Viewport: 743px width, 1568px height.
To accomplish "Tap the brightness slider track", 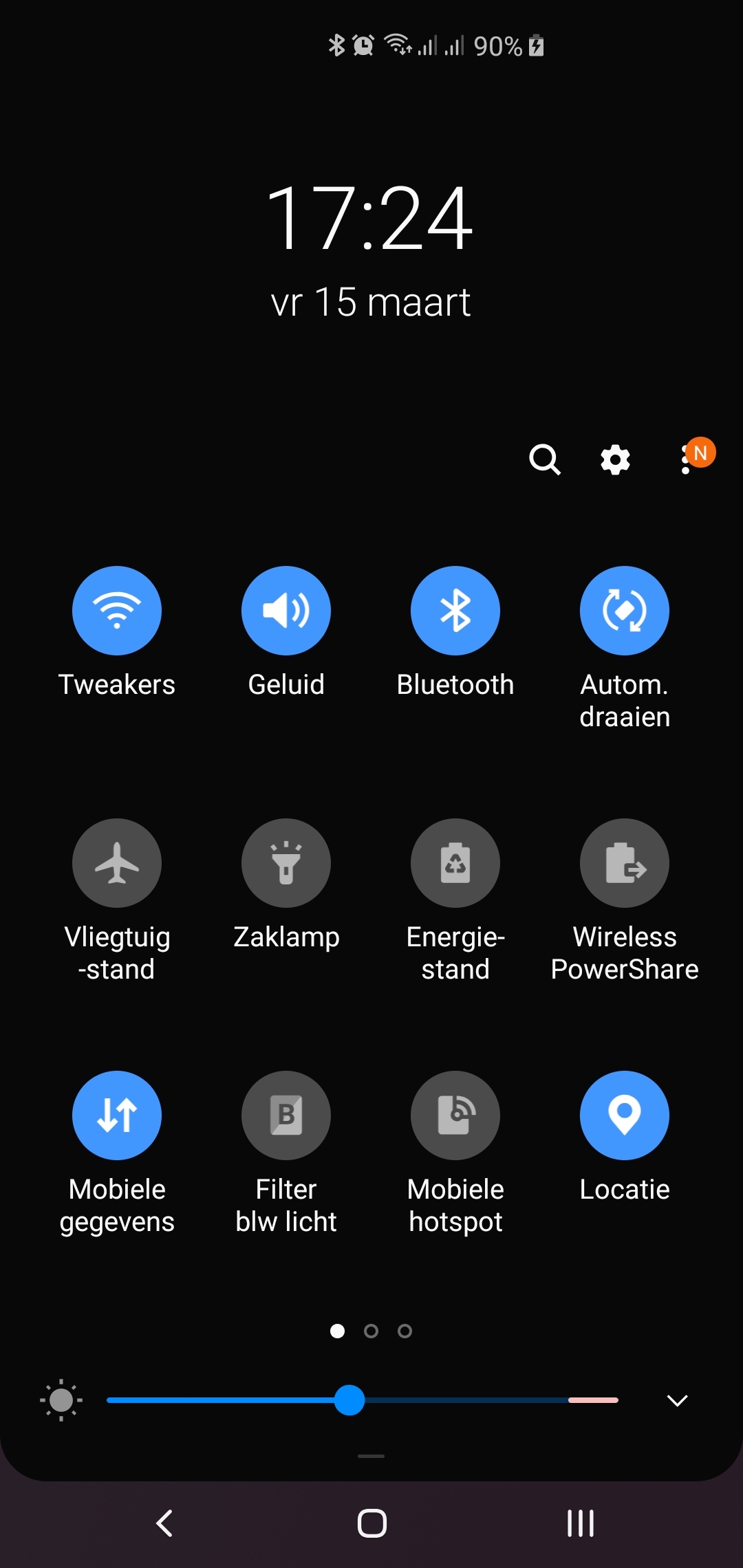I will coord(363,1400).
